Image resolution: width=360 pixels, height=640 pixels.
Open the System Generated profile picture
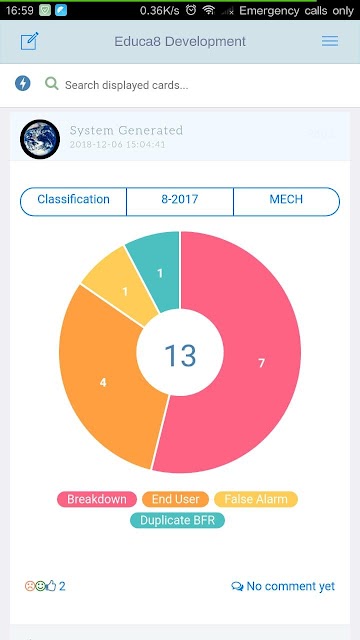pyautogui.click(x=40, y=139)
